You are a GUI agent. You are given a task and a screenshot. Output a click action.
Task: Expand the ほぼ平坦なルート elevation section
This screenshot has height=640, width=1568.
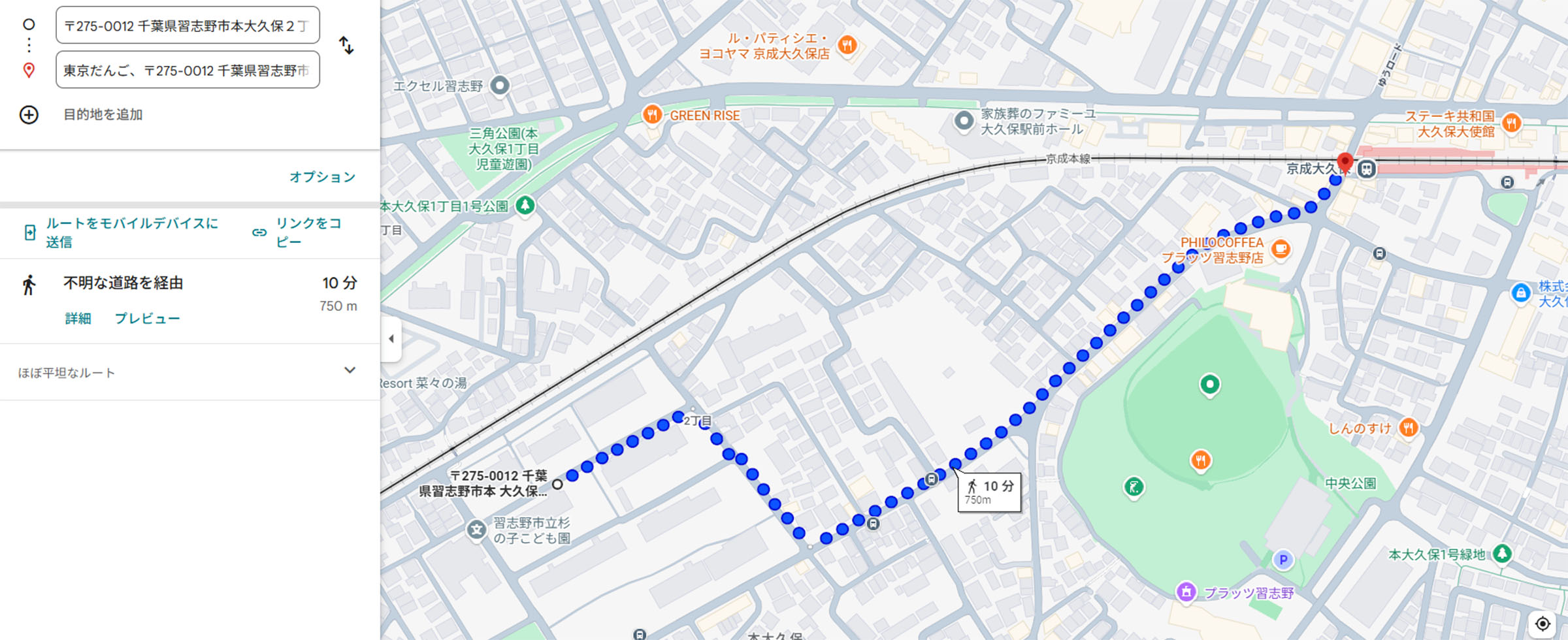(350, 370)
